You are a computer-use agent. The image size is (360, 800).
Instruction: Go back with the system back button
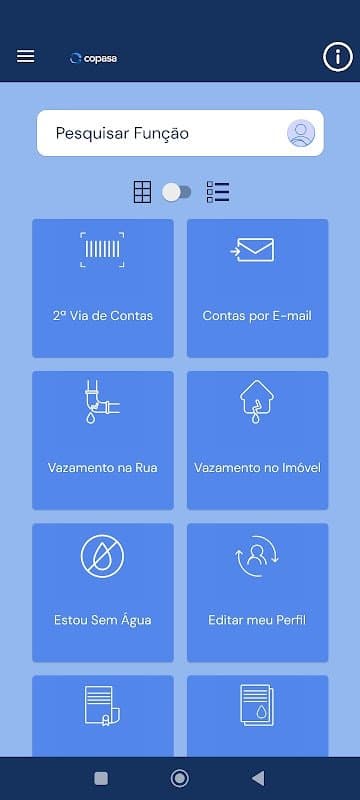click(259, 779)
